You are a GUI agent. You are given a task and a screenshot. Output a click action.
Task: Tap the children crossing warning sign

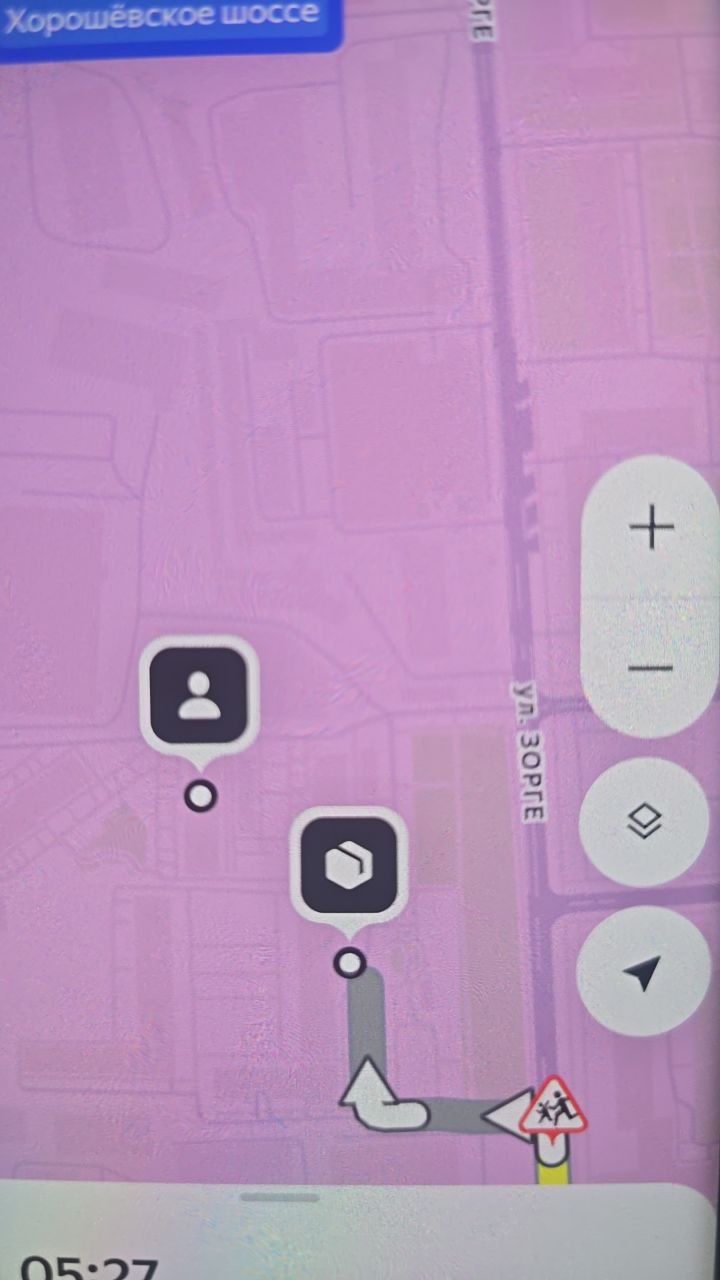(553, 1108)
